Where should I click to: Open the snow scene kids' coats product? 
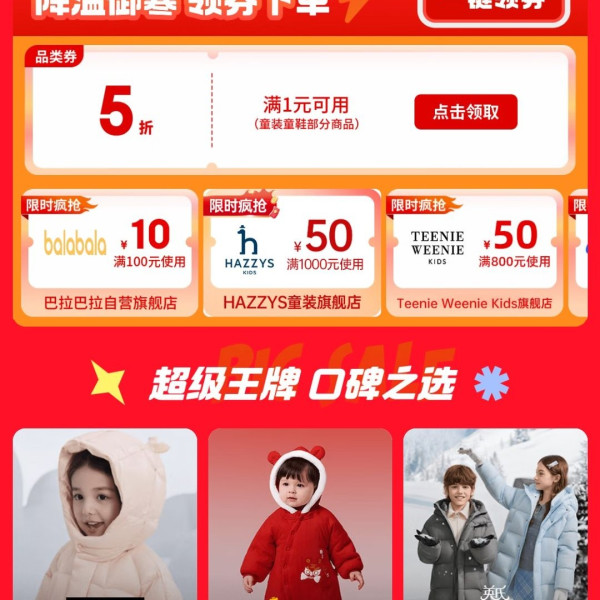[x=495, y=514]
